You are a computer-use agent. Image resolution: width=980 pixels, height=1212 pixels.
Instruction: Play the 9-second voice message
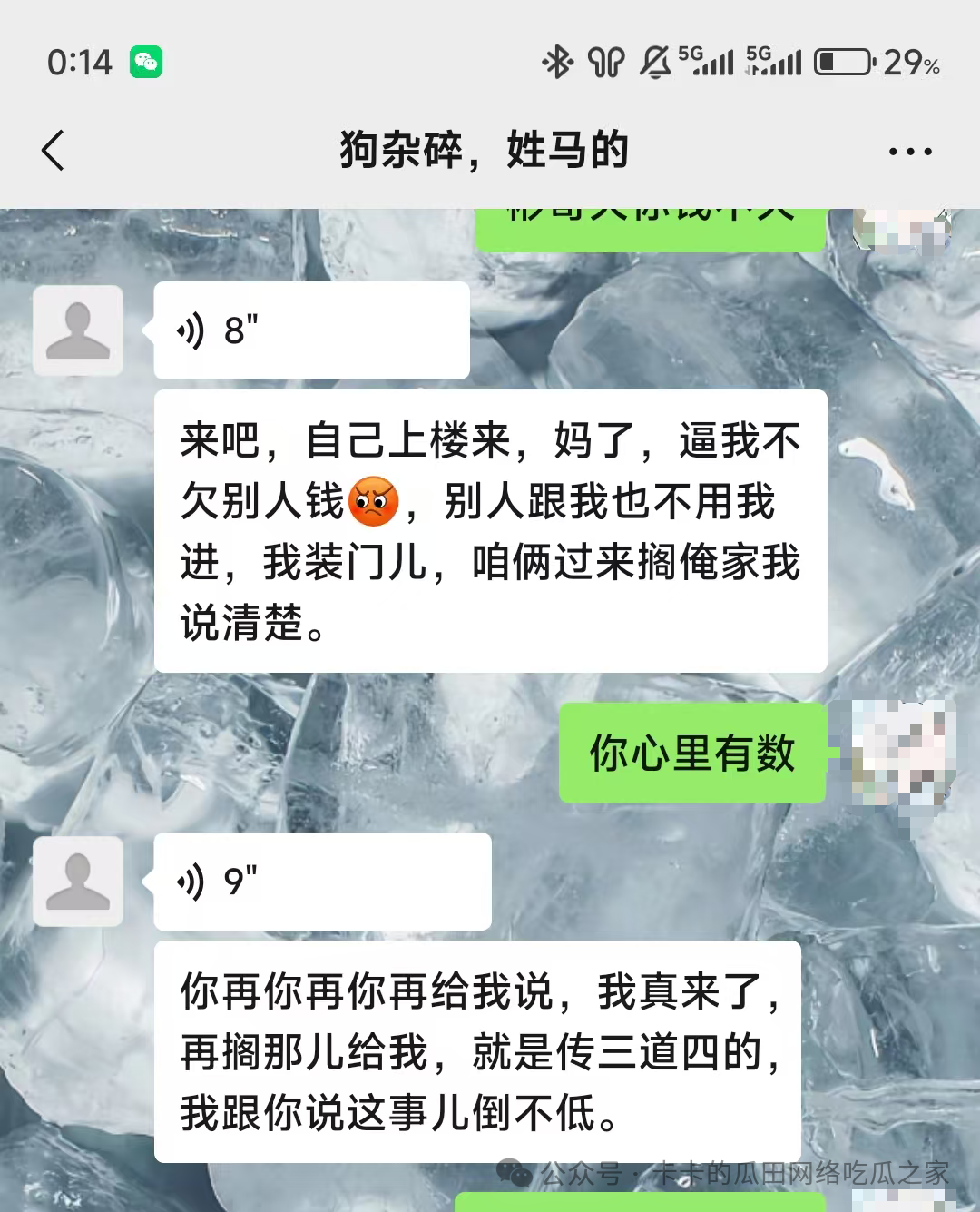(322, 882)
